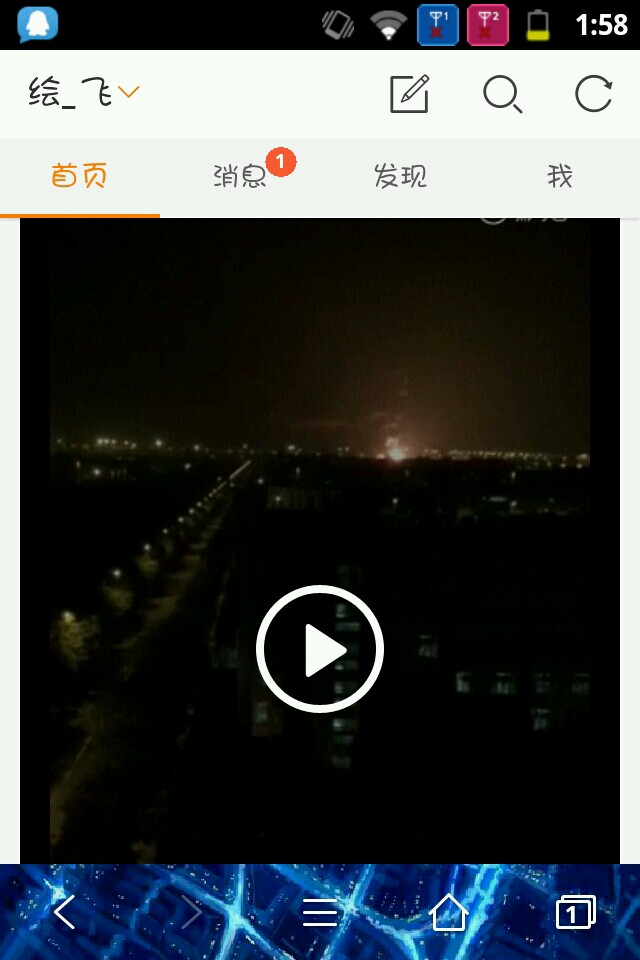Switch to the 发现 tab

[x=400, y=177]
